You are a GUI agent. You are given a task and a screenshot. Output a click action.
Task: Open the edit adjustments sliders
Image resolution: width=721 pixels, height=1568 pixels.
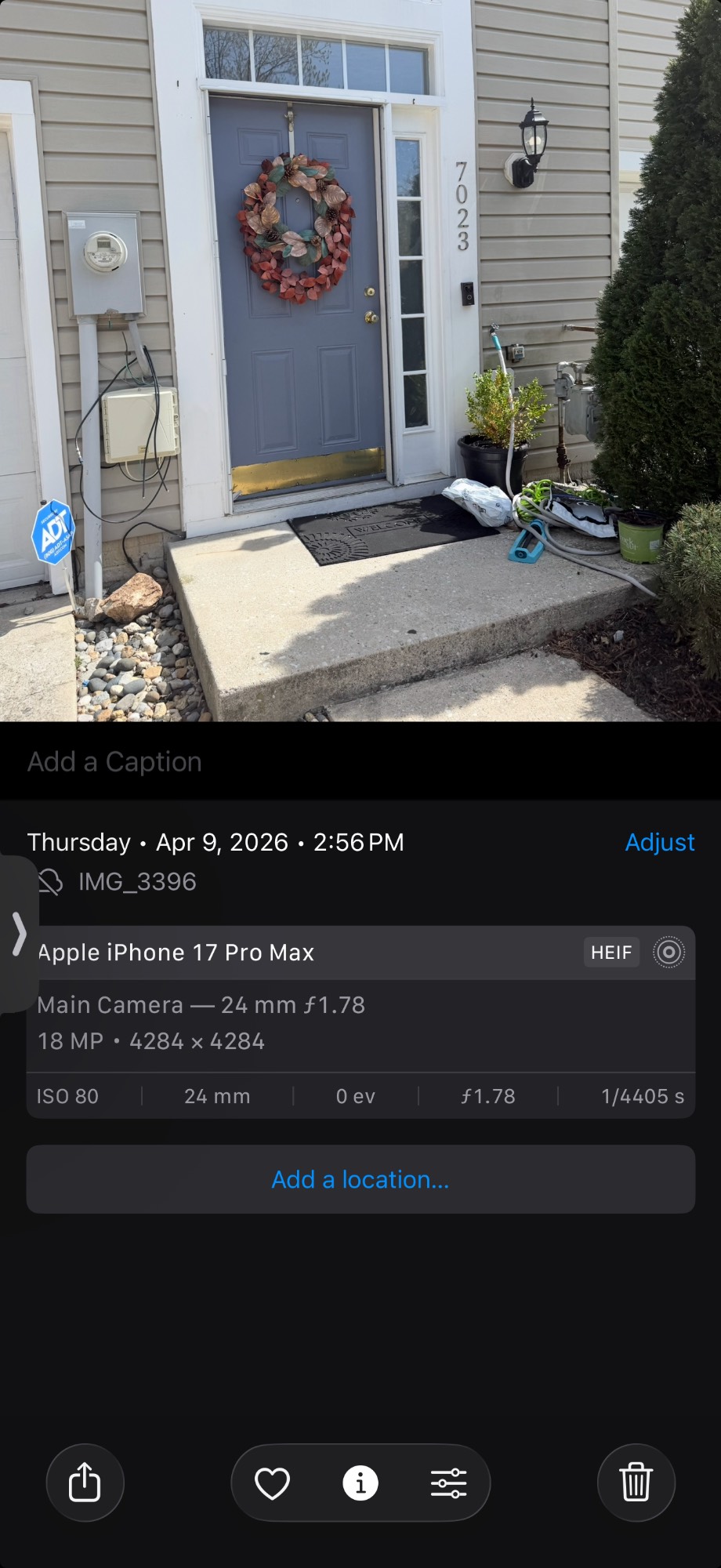tap(448, 1483)
